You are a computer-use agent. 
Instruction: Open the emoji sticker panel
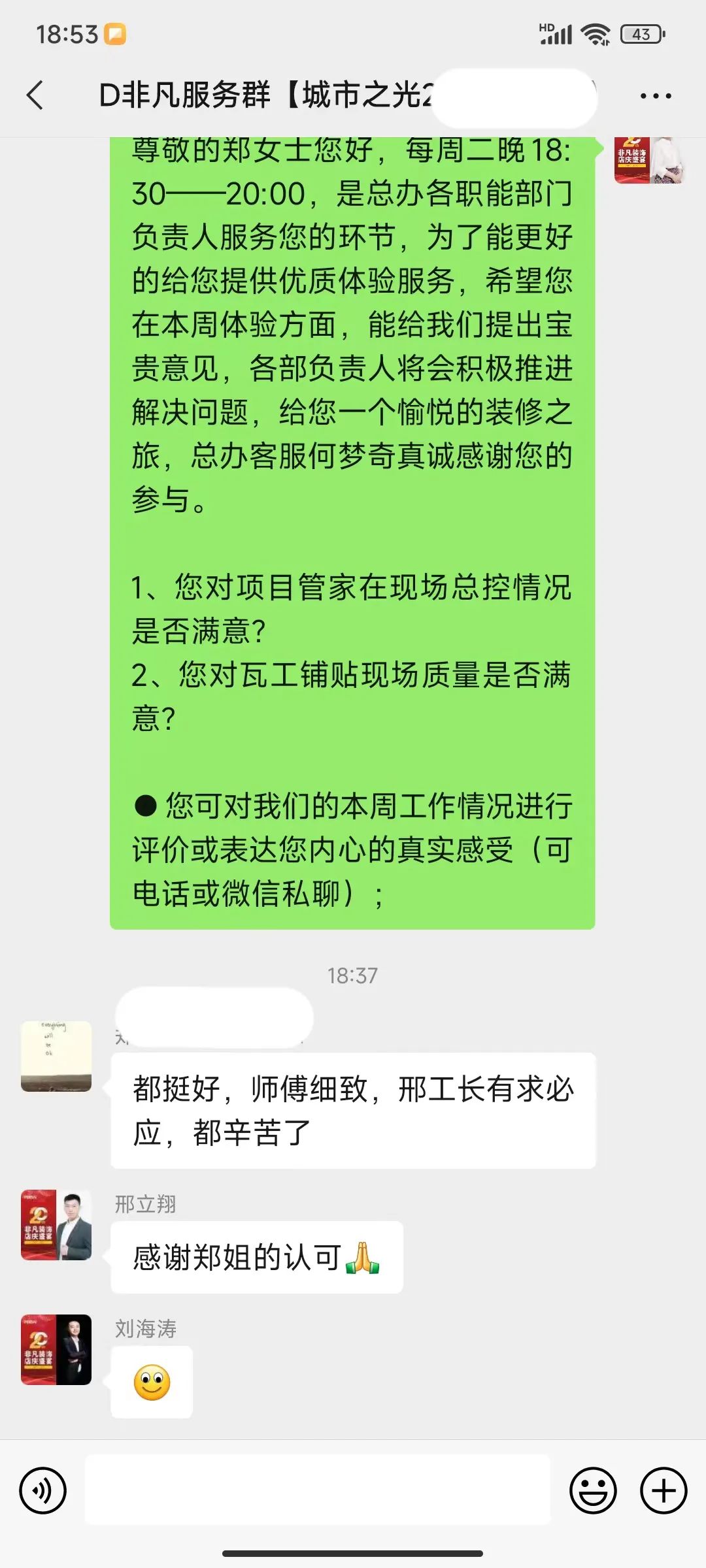[x=593, y=1491]
